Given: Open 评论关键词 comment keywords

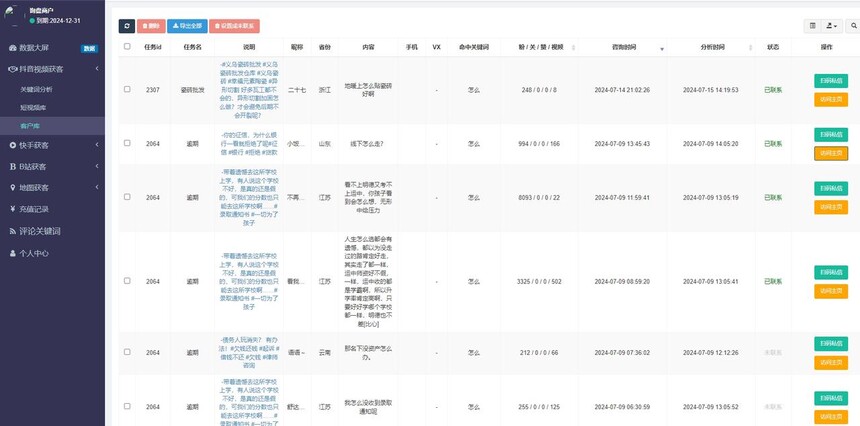Looking at the screenshot, I should click(x=40, y=231).
